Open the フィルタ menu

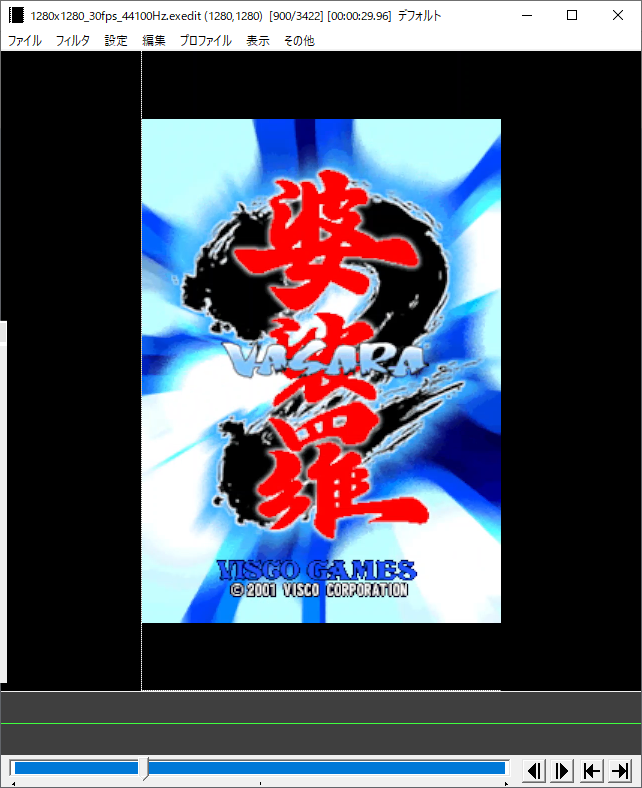pyautogui.click(x=72, y=41)
